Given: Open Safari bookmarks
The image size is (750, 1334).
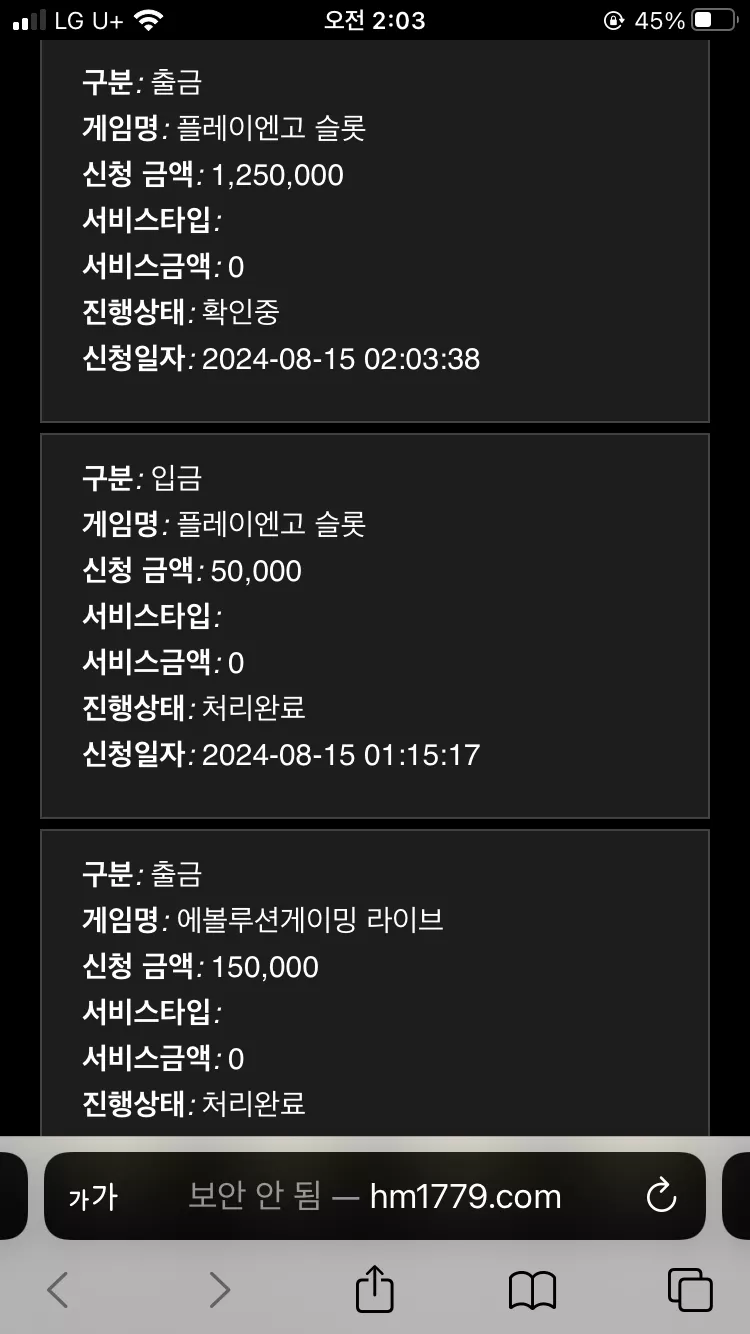Looking at the screenshot, I should (x=532, y=1290).
